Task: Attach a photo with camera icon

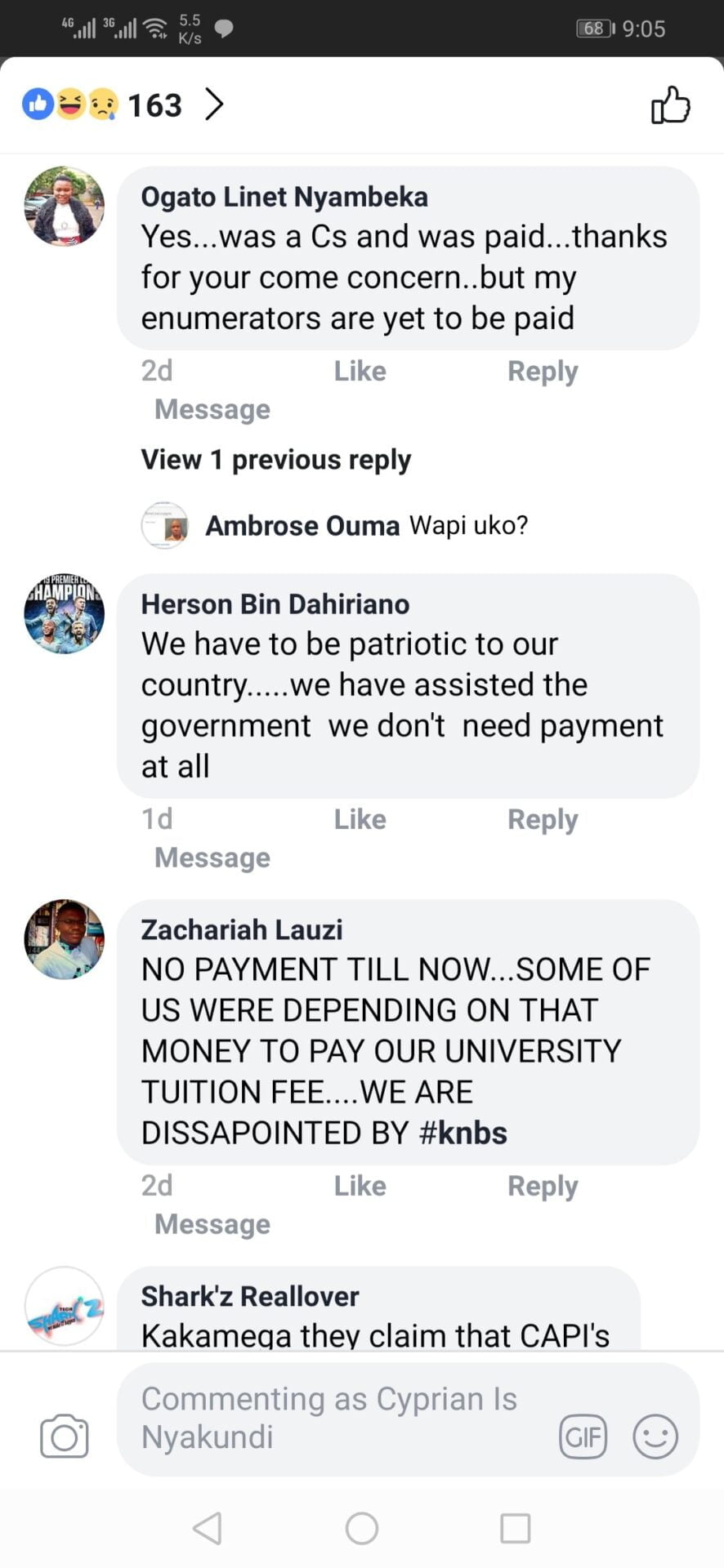Action: pos(65,1437)
